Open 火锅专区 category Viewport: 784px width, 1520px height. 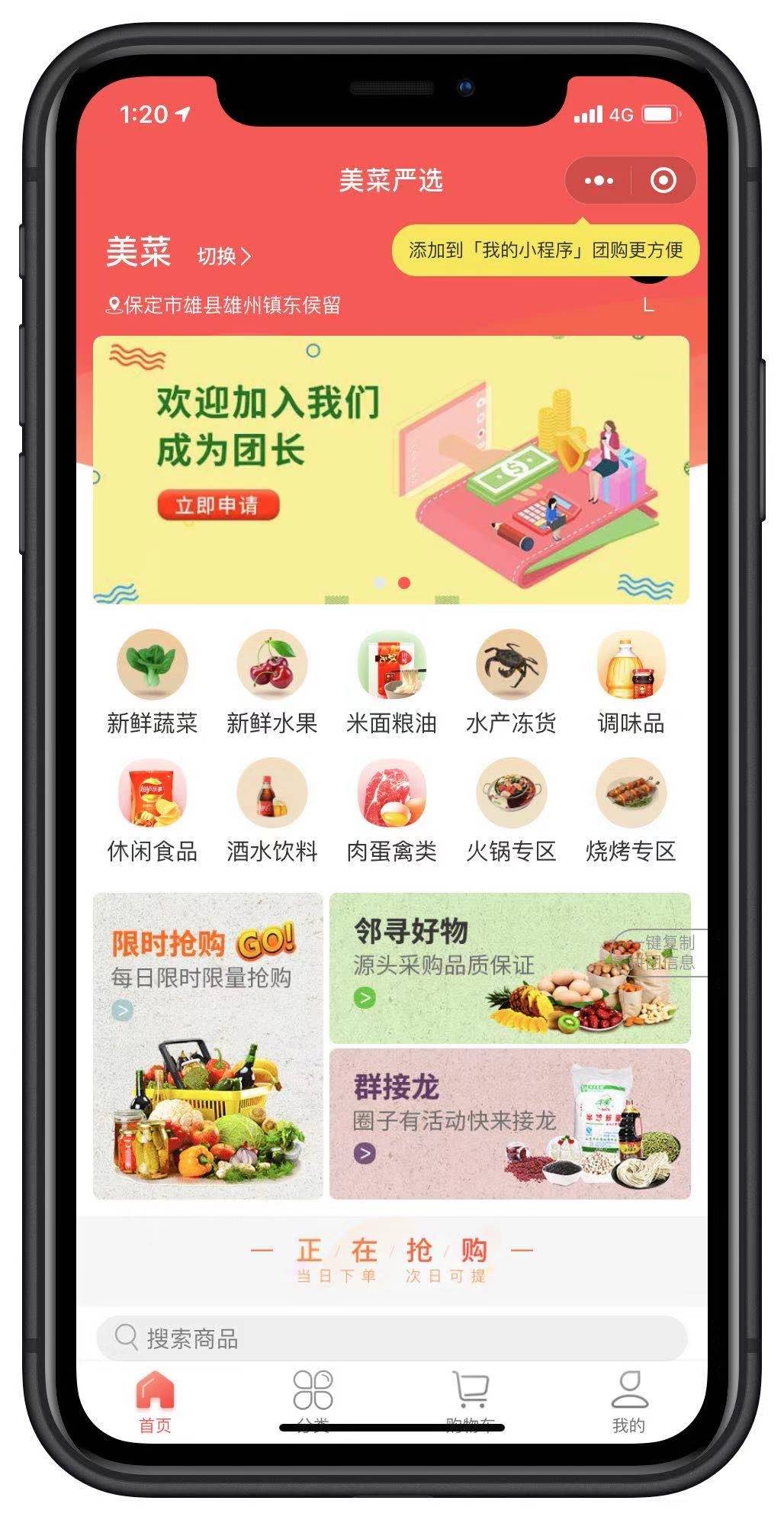click(511, 810)
